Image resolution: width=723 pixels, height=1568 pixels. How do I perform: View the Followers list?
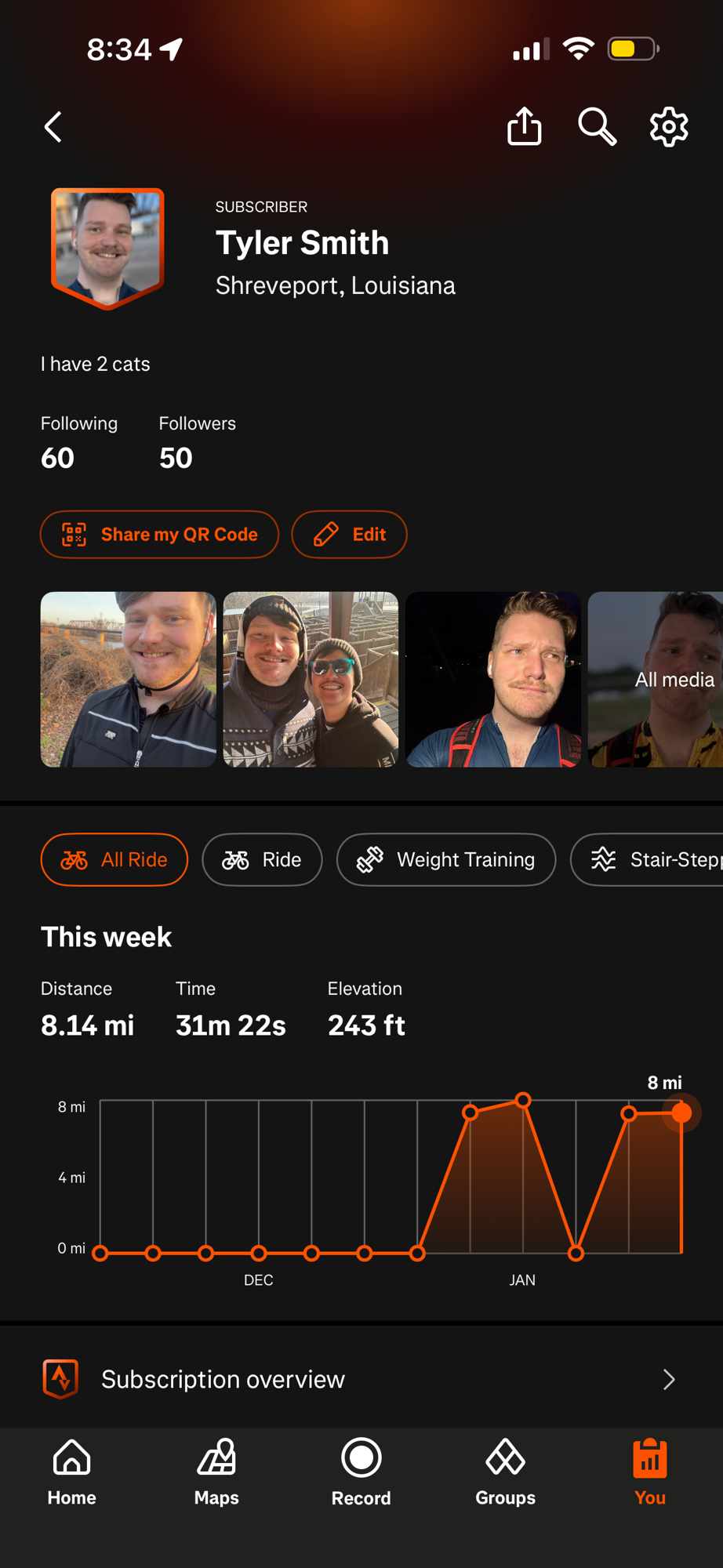pos(197,442)
